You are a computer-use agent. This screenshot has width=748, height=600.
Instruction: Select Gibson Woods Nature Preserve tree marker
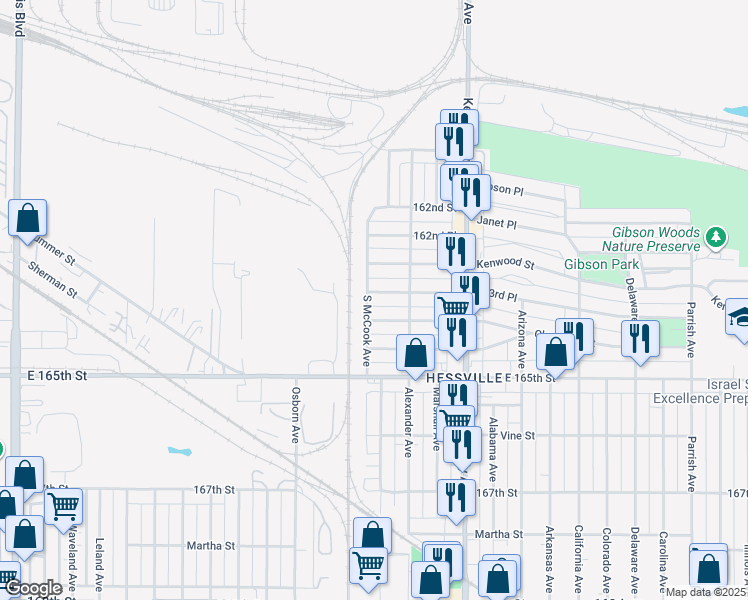[x=716, y=238]
